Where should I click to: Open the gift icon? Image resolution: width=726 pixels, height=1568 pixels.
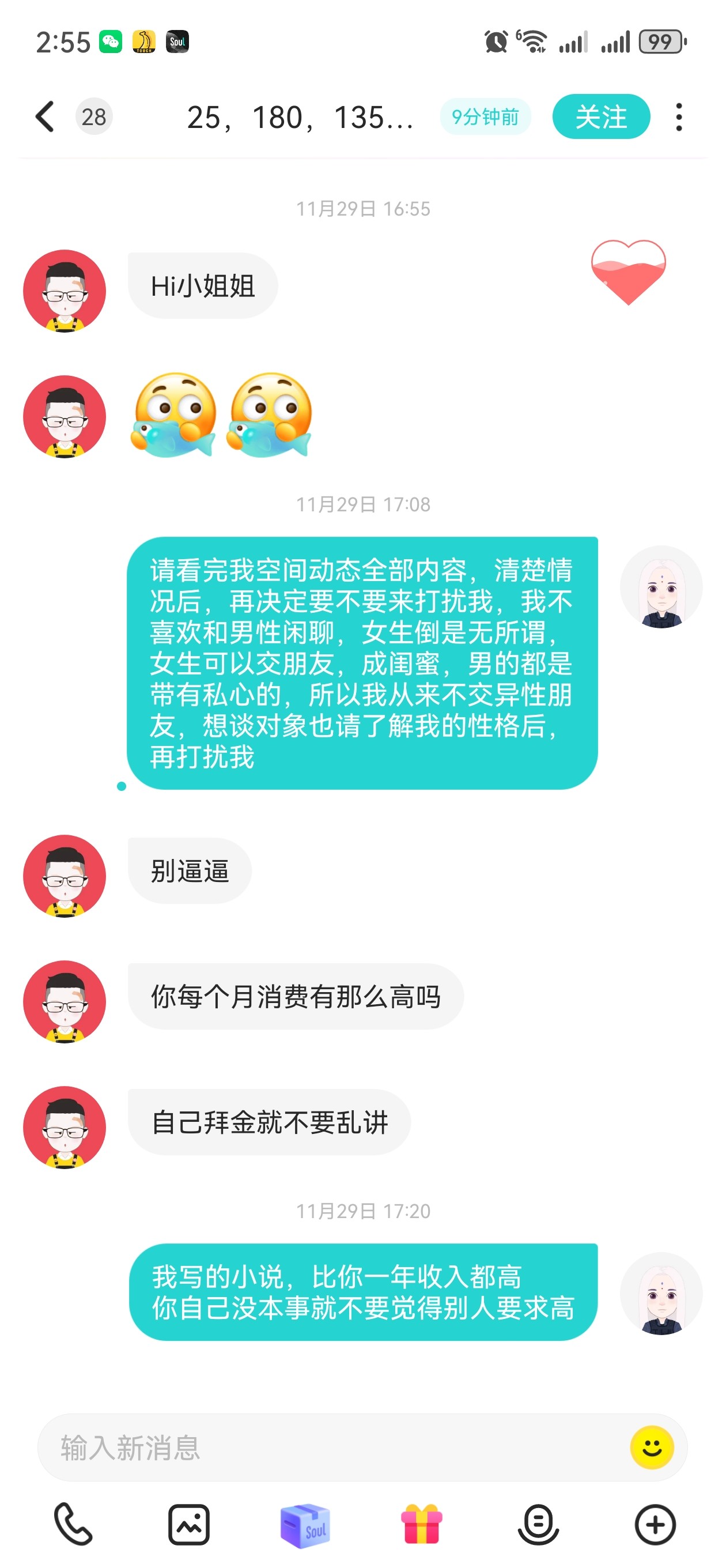pyautogui.click(x=421, y=1524)
